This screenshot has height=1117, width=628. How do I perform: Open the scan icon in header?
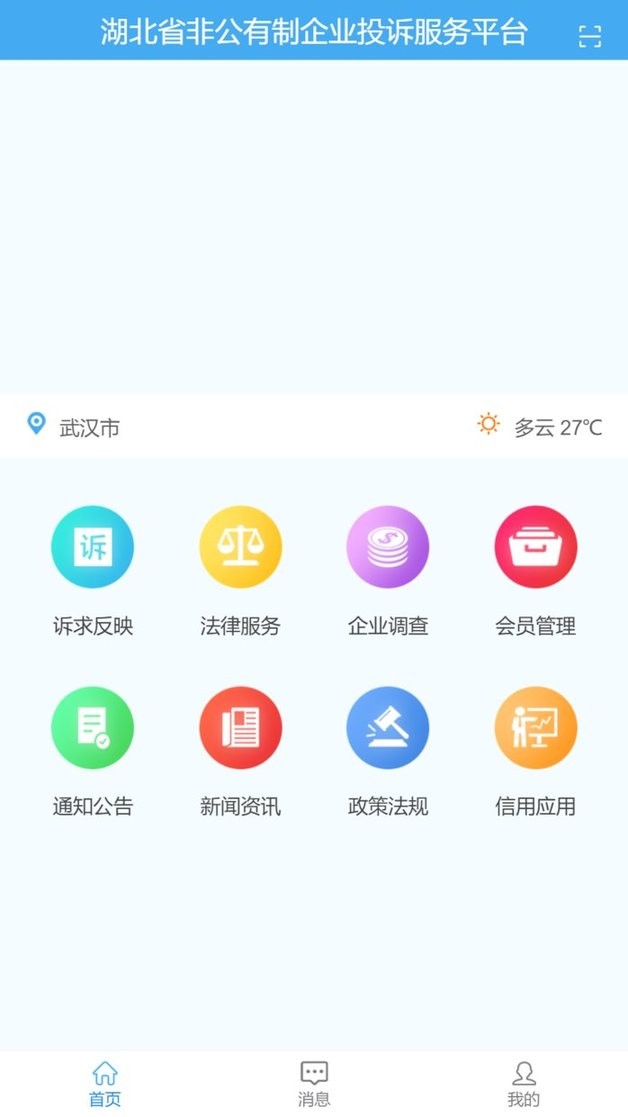(590, 36)
